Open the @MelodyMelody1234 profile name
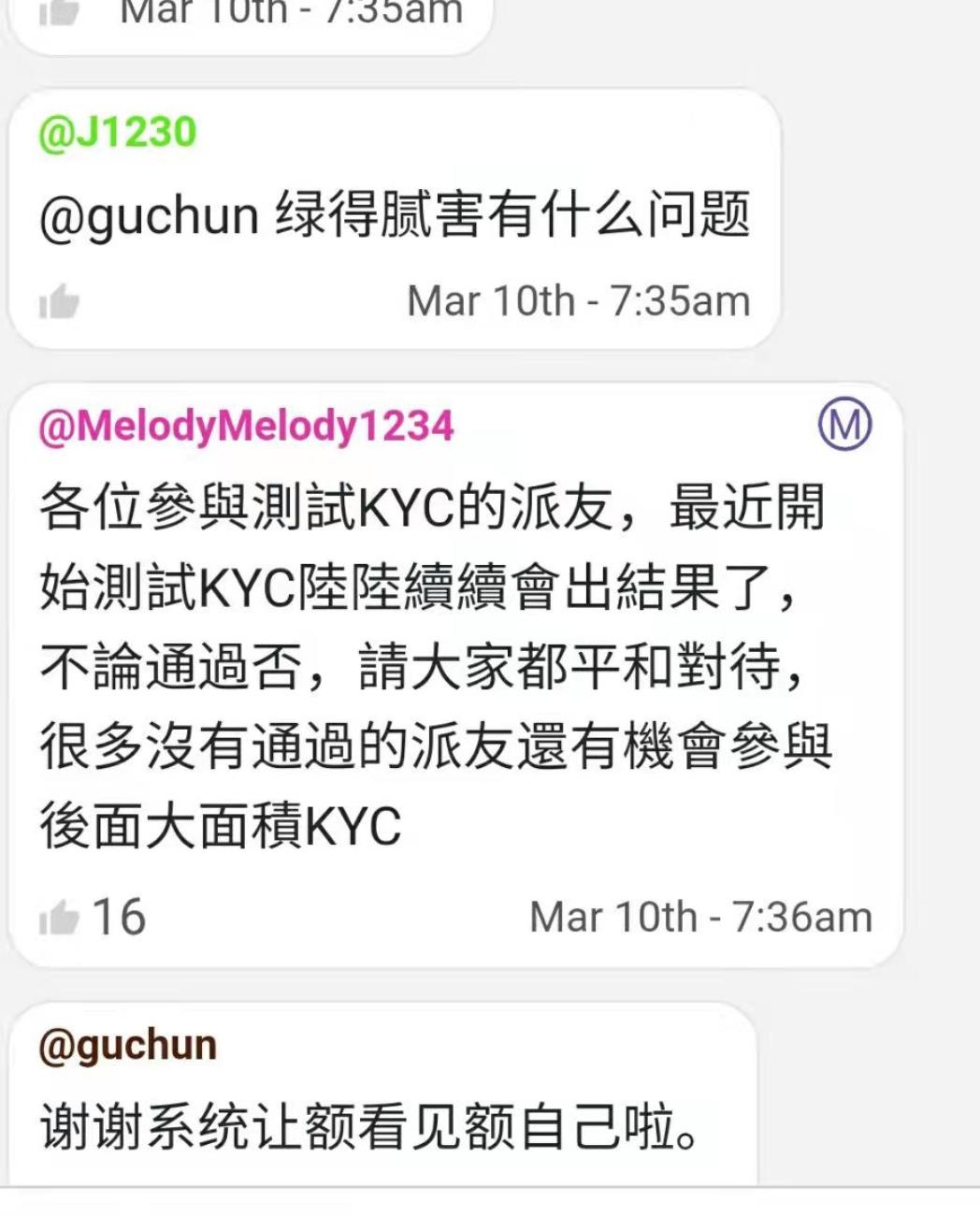The image size is (980, 1216). click(246, 427)
